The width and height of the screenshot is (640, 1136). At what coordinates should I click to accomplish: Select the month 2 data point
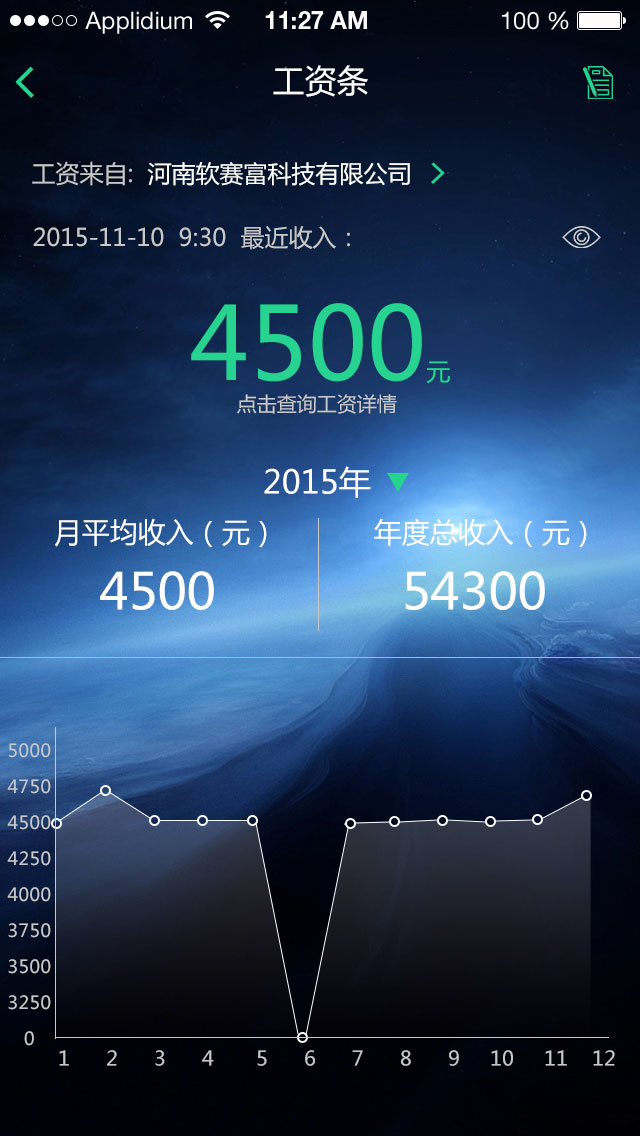click(105, 790)
